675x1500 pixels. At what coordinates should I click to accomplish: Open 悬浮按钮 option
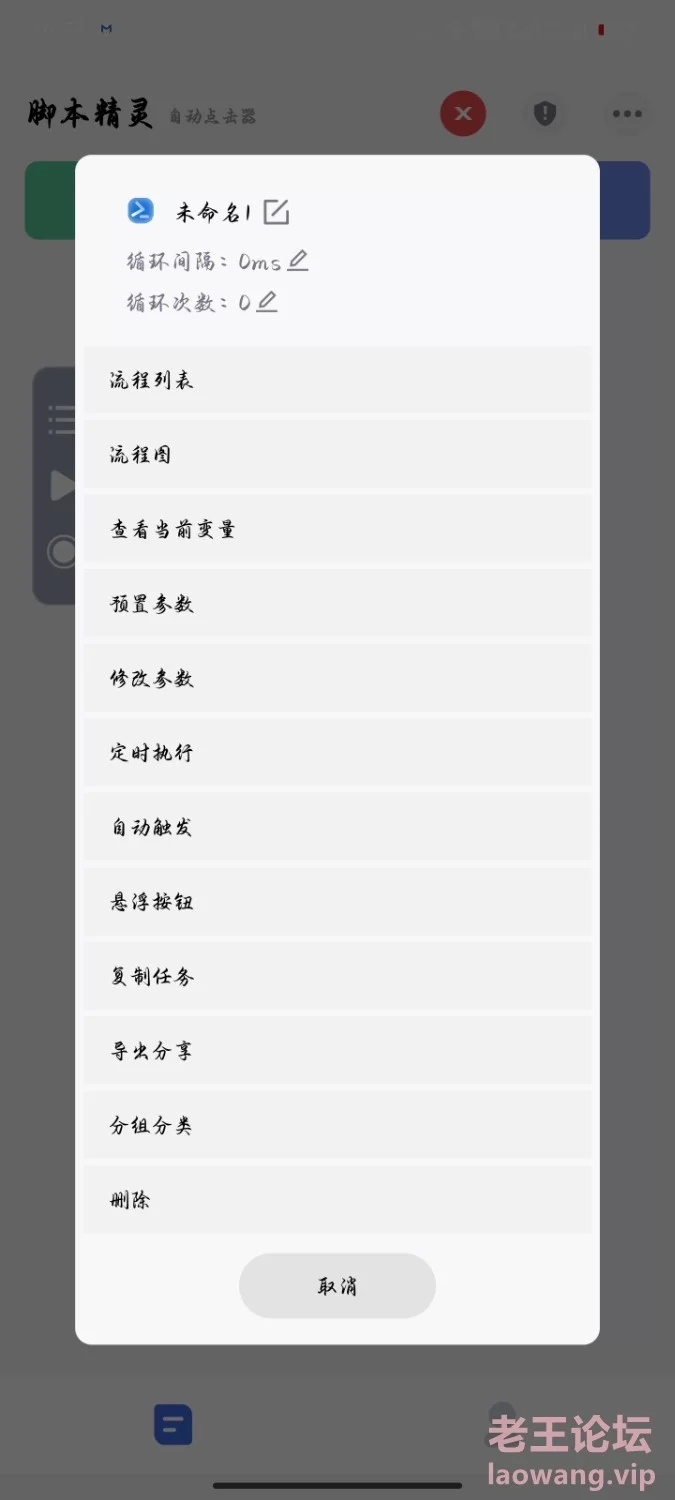point(337,902)
